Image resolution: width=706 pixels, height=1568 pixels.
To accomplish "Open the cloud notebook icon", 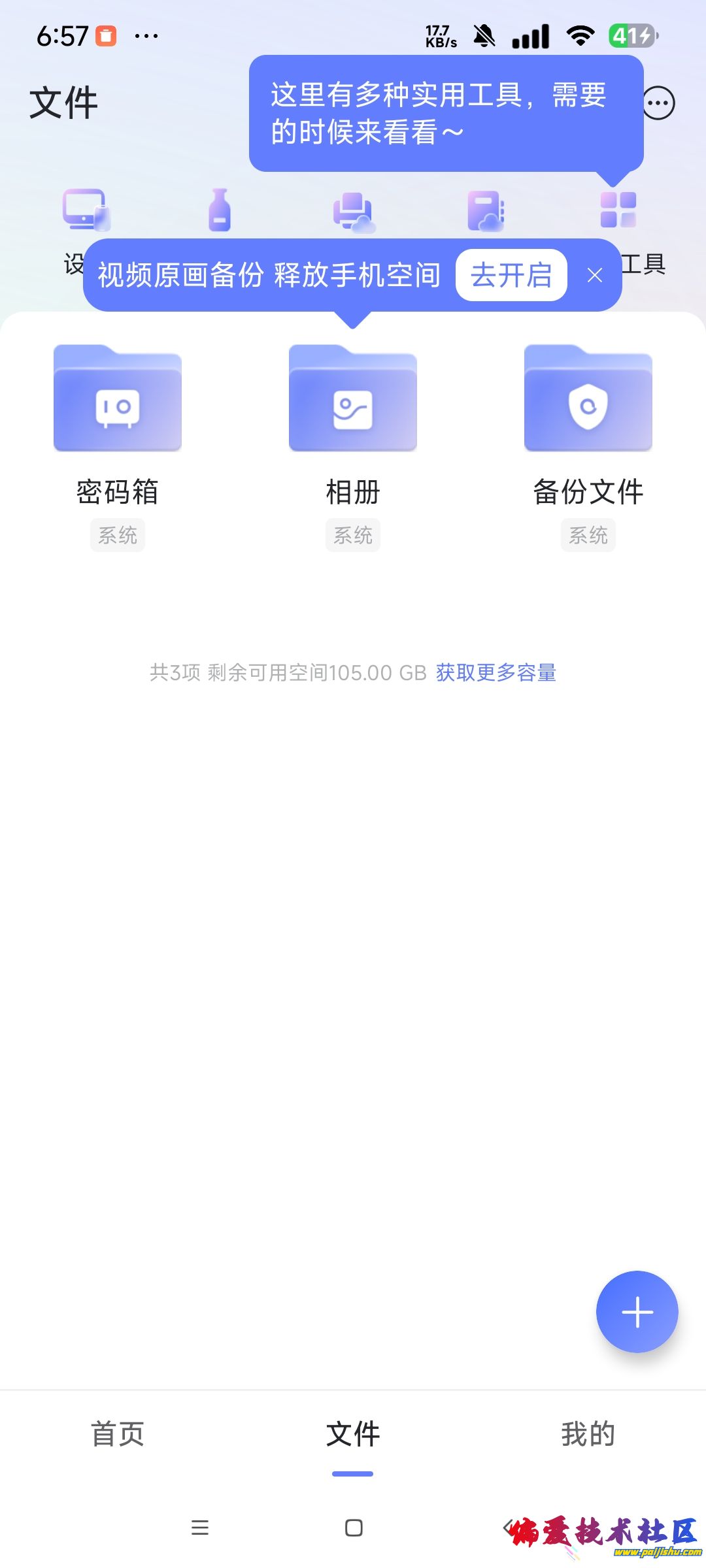I will point(486,212).
